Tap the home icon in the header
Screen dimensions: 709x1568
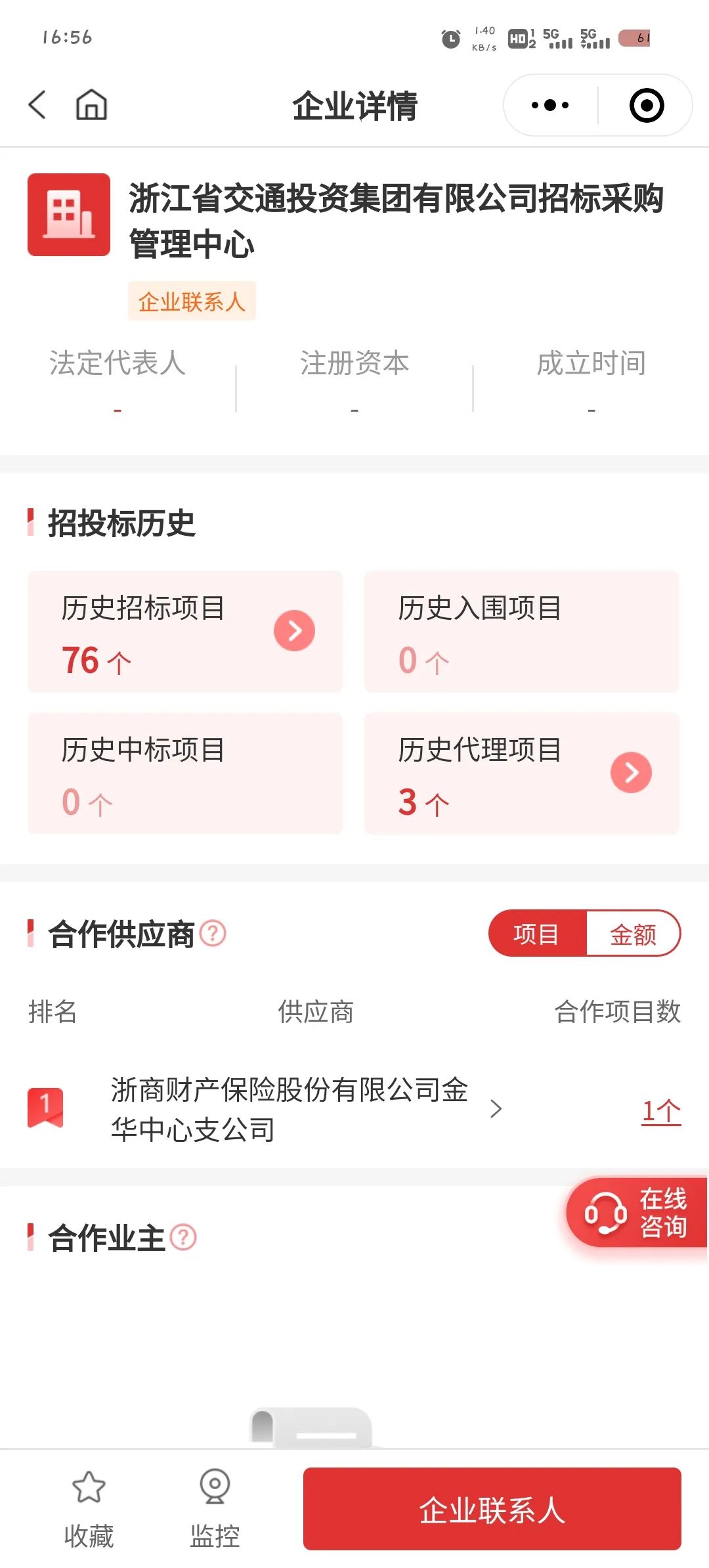pos(91,105)
